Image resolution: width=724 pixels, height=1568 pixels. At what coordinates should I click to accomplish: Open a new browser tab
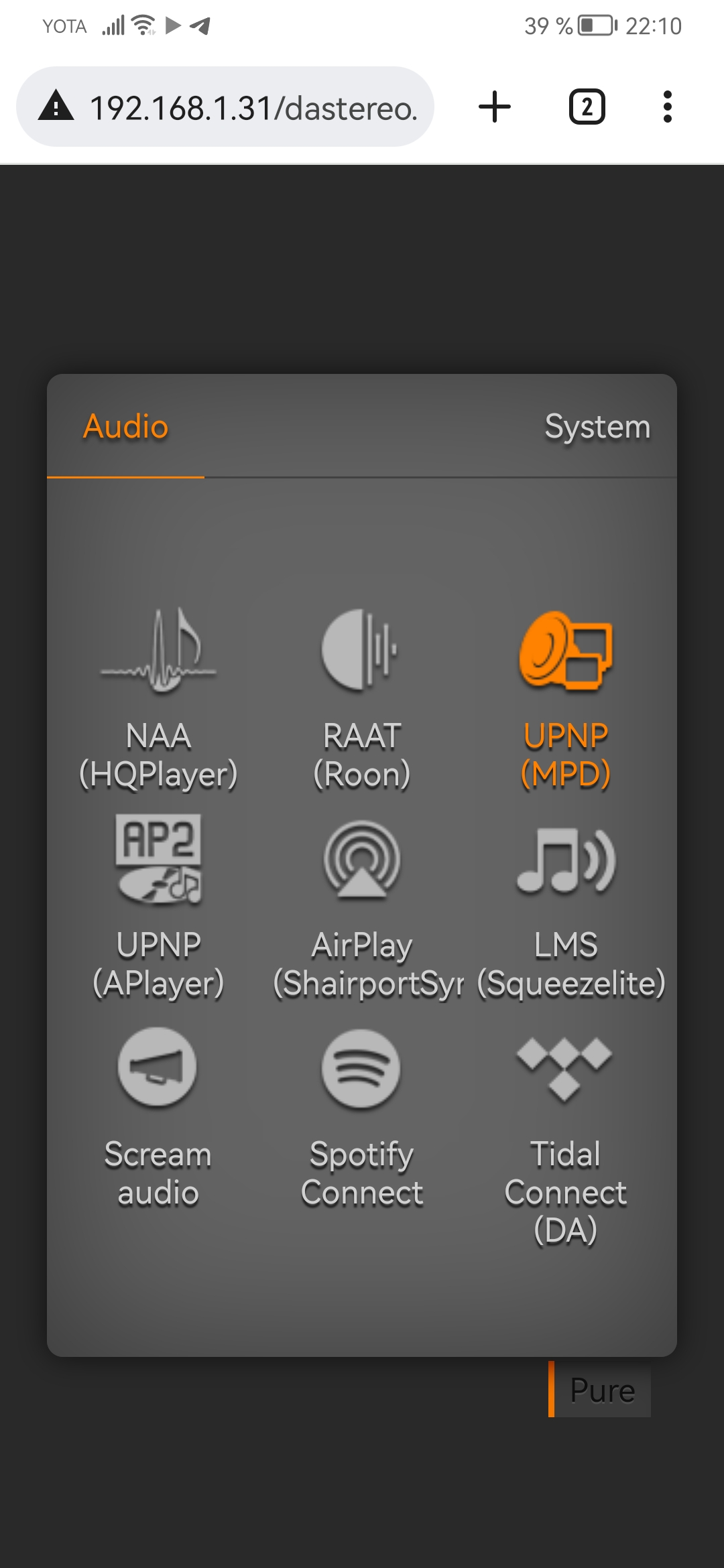coord(495,107)
